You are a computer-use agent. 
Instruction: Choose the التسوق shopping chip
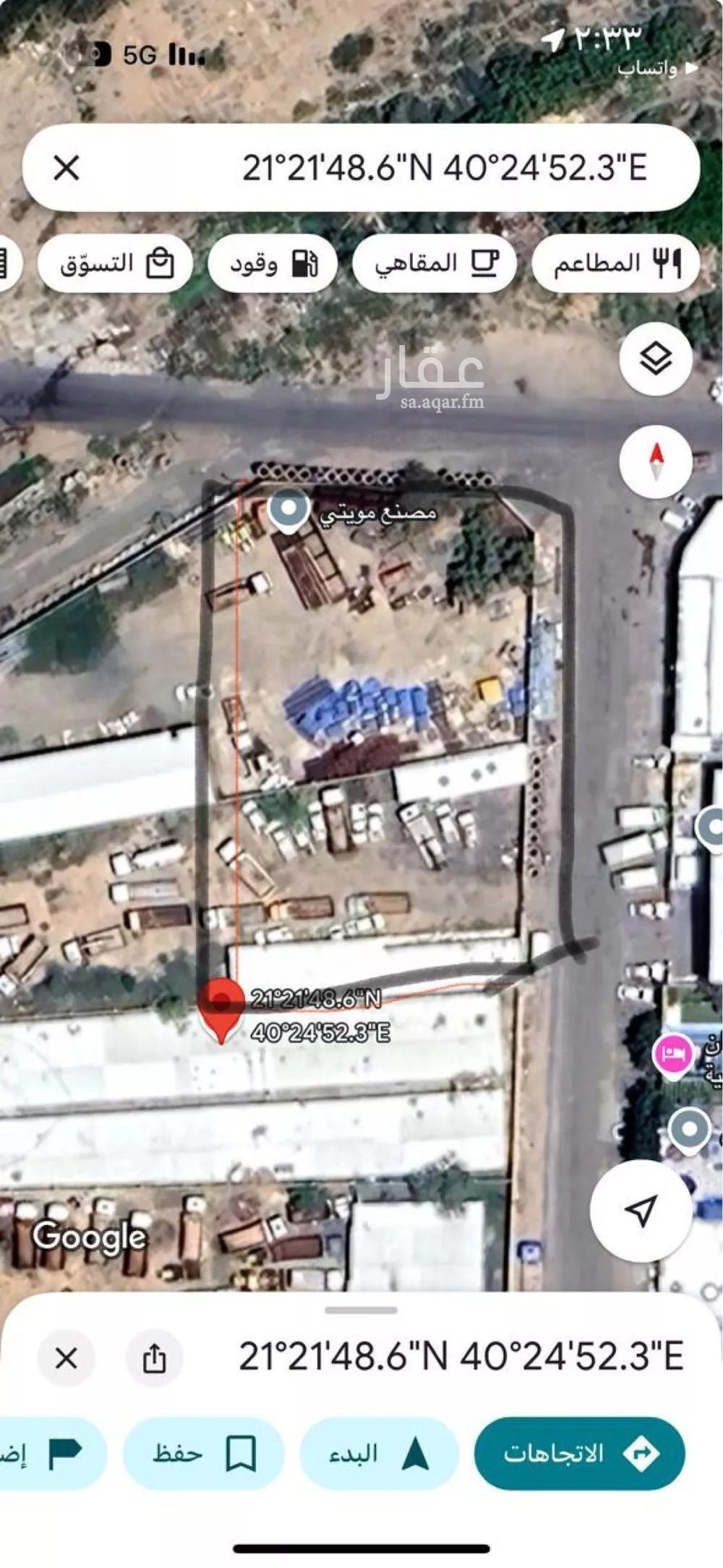116,263
